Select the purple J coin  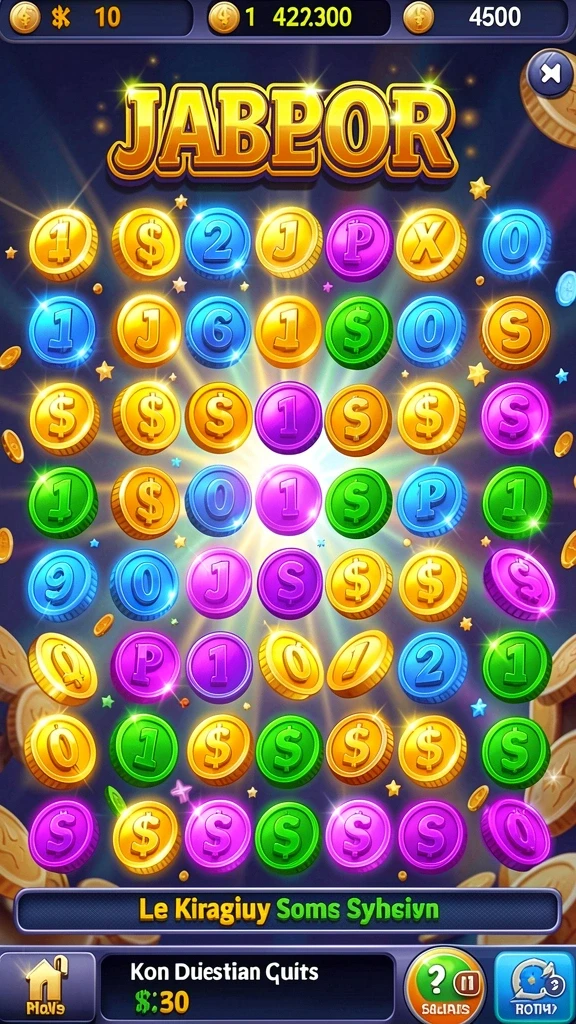[219, 583]
